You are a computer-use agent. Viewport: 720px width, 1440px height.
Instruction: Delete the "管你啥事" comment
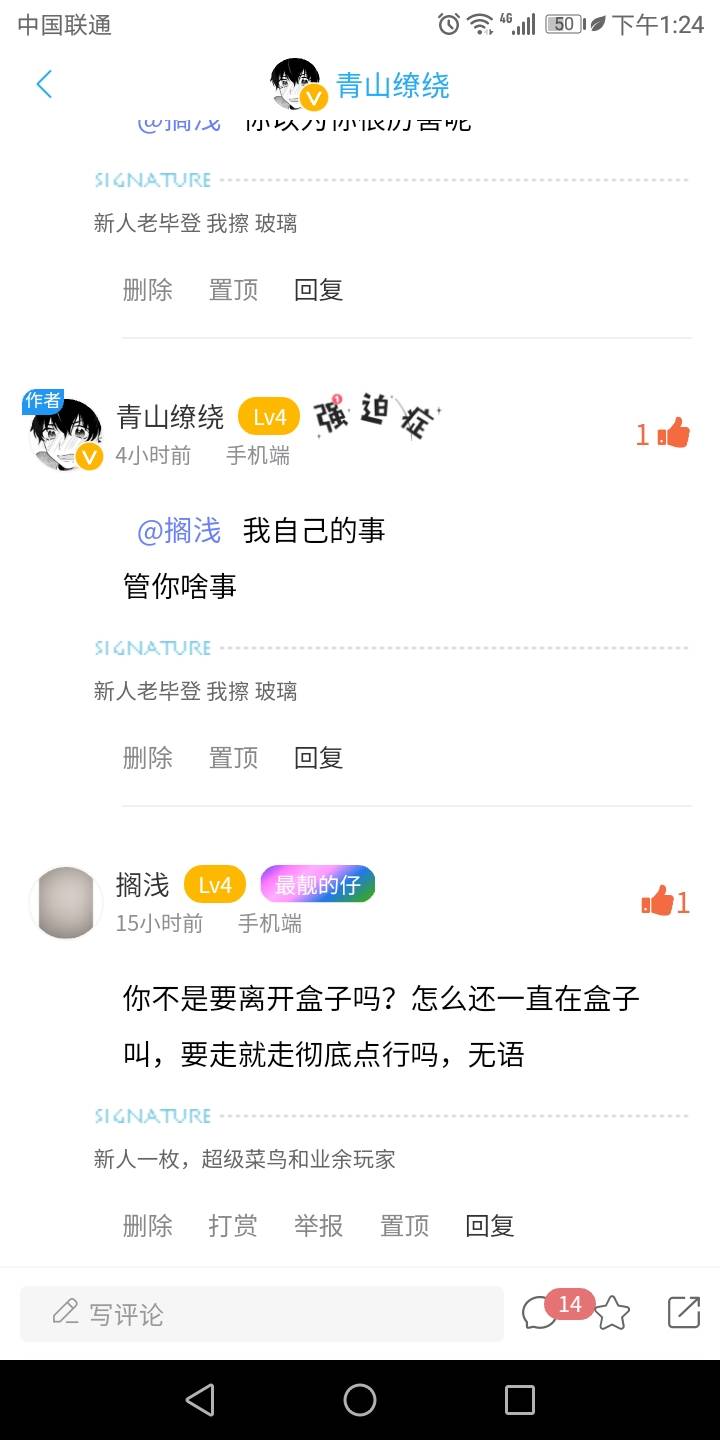[x=148, y=758]
